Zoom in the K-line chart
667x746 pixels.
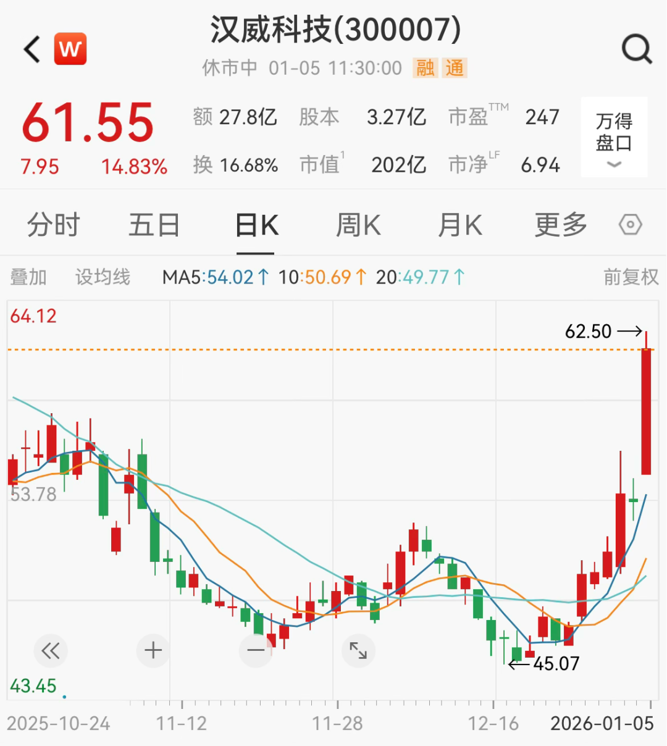click(x=153, y=651)
